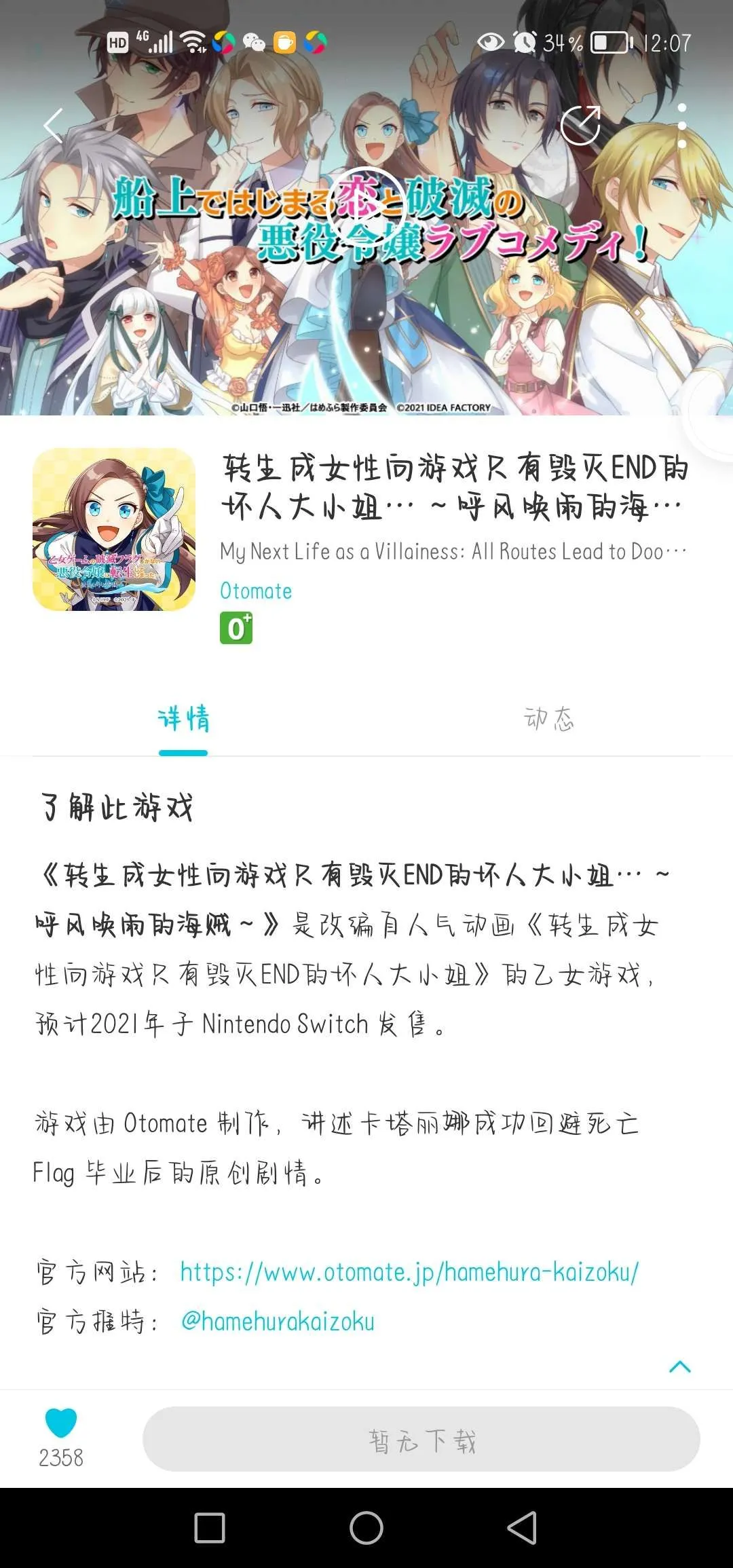Go back using the top-left arrow

tap(53, 126)
